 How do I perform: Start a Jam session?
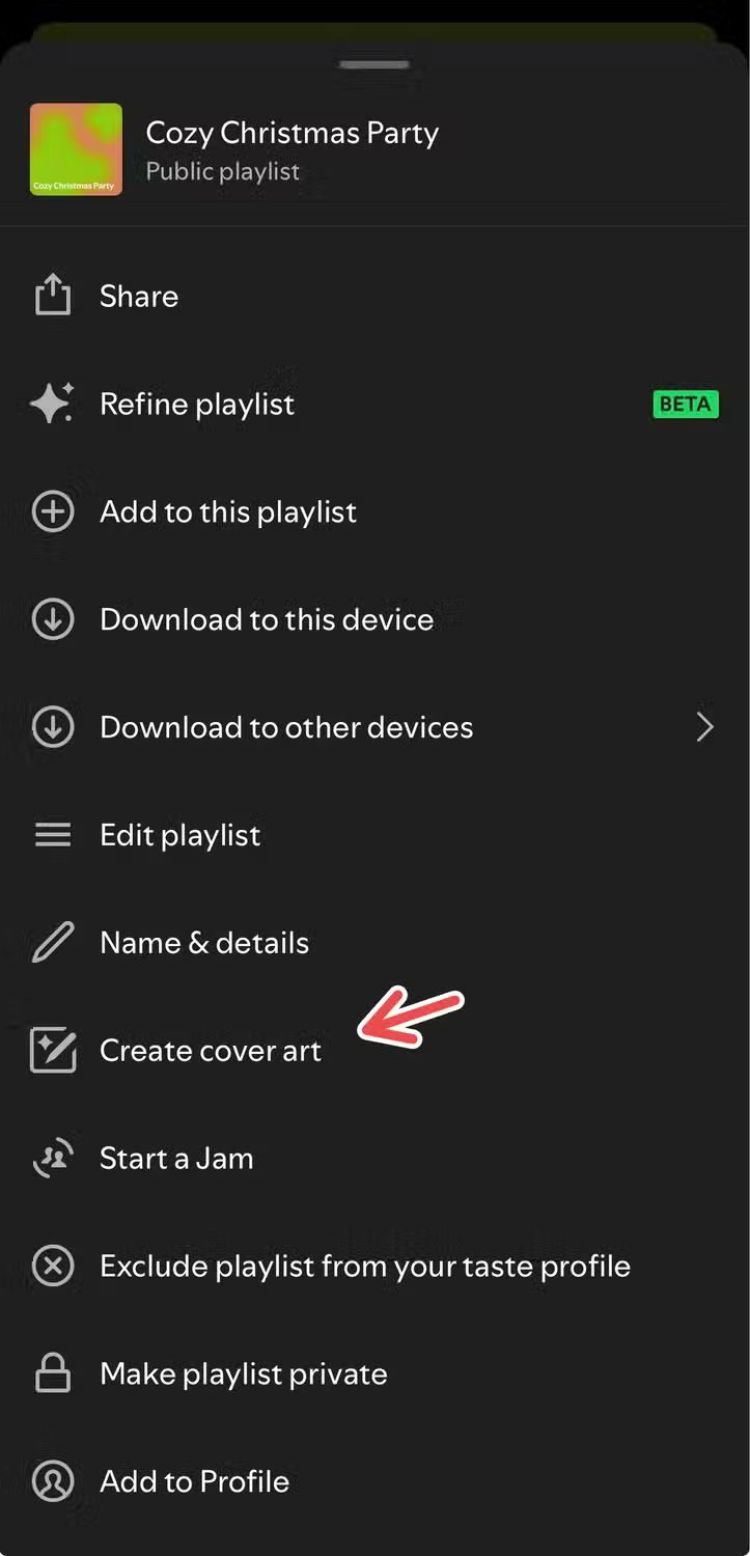pyautogui.click(x=176, y=1158)
